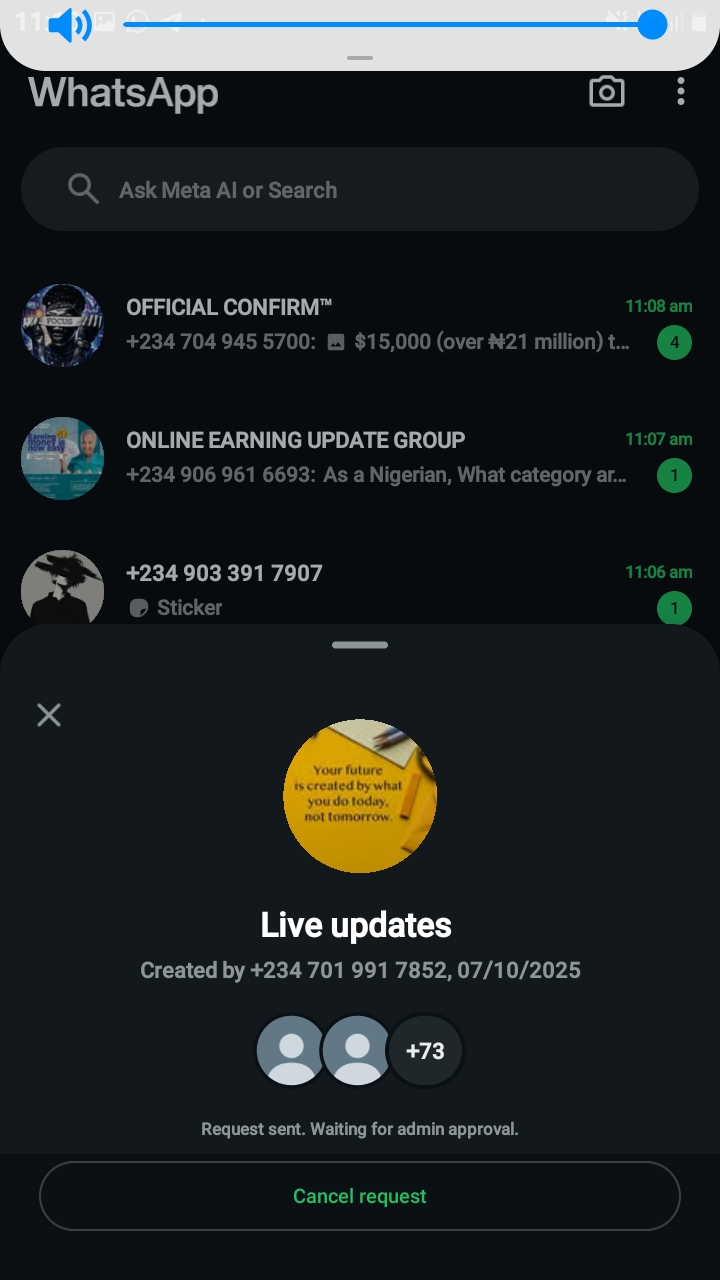This screenshot has height=1280, width=720.
Task: Close the Live updates group sheet
Action: click(49, 715)
